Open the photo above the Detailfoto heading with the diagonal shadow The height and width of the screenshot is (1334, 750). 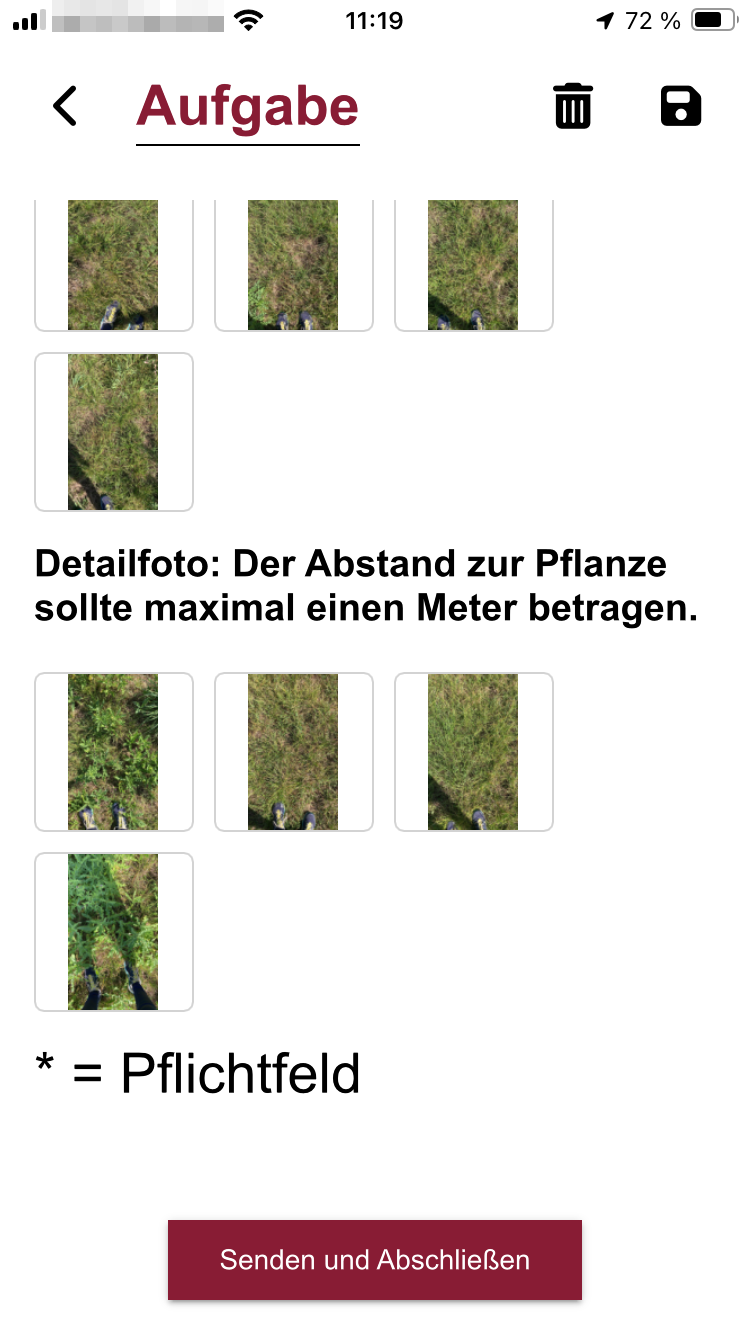[113, 432]
